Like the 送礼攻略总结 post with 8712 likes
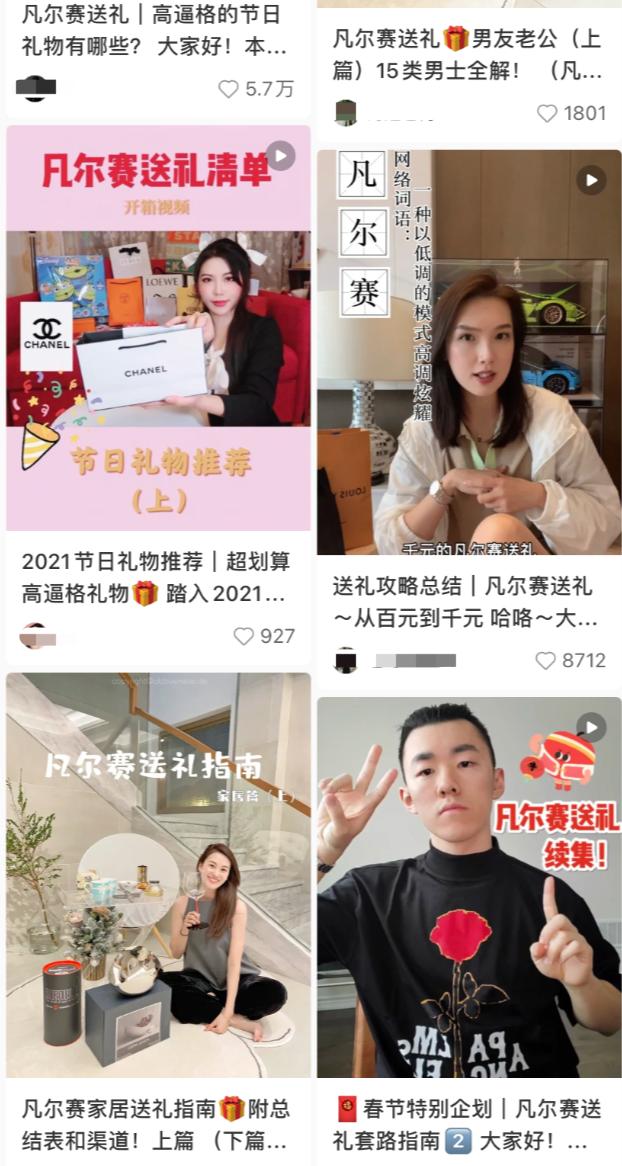 (546, 661)
